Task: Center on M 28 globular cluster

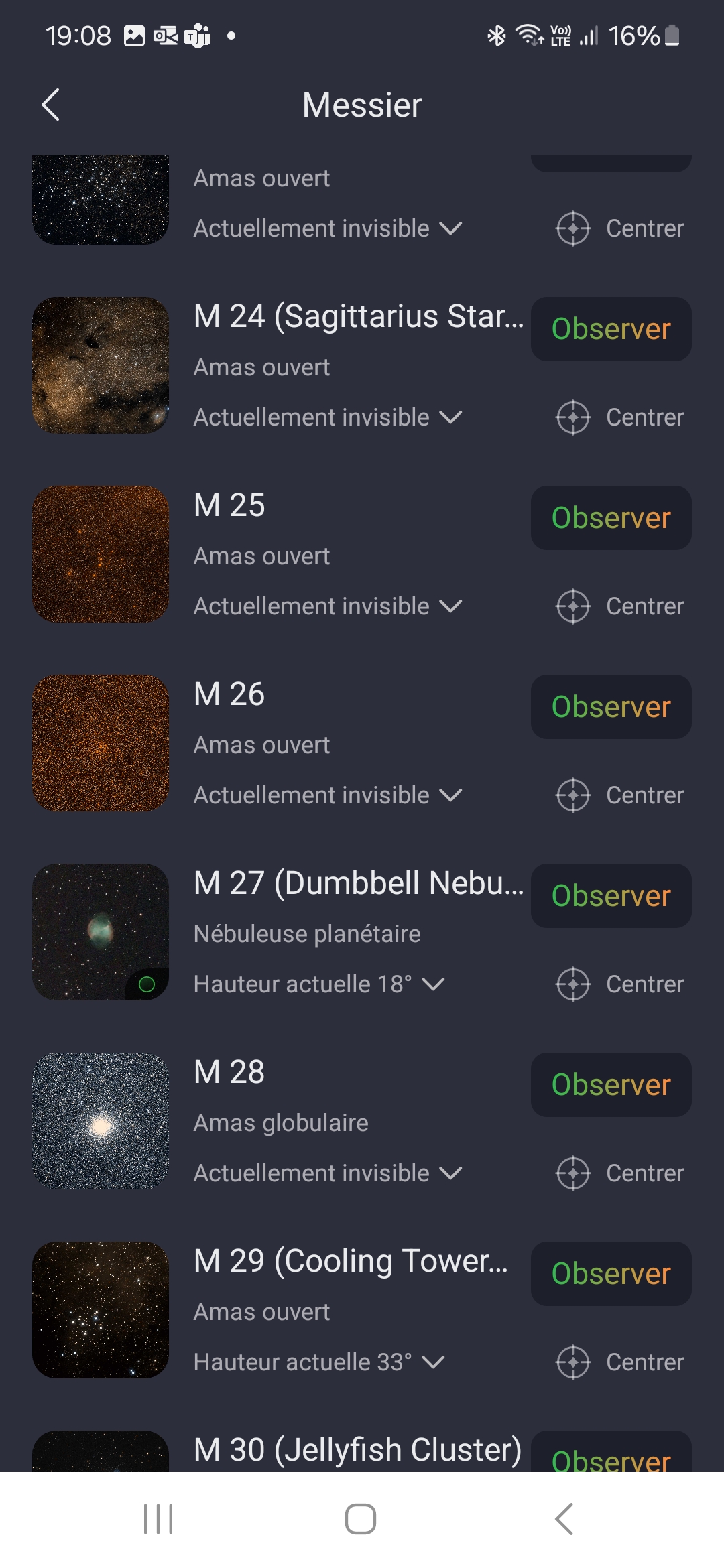Action: (620, 1173)
